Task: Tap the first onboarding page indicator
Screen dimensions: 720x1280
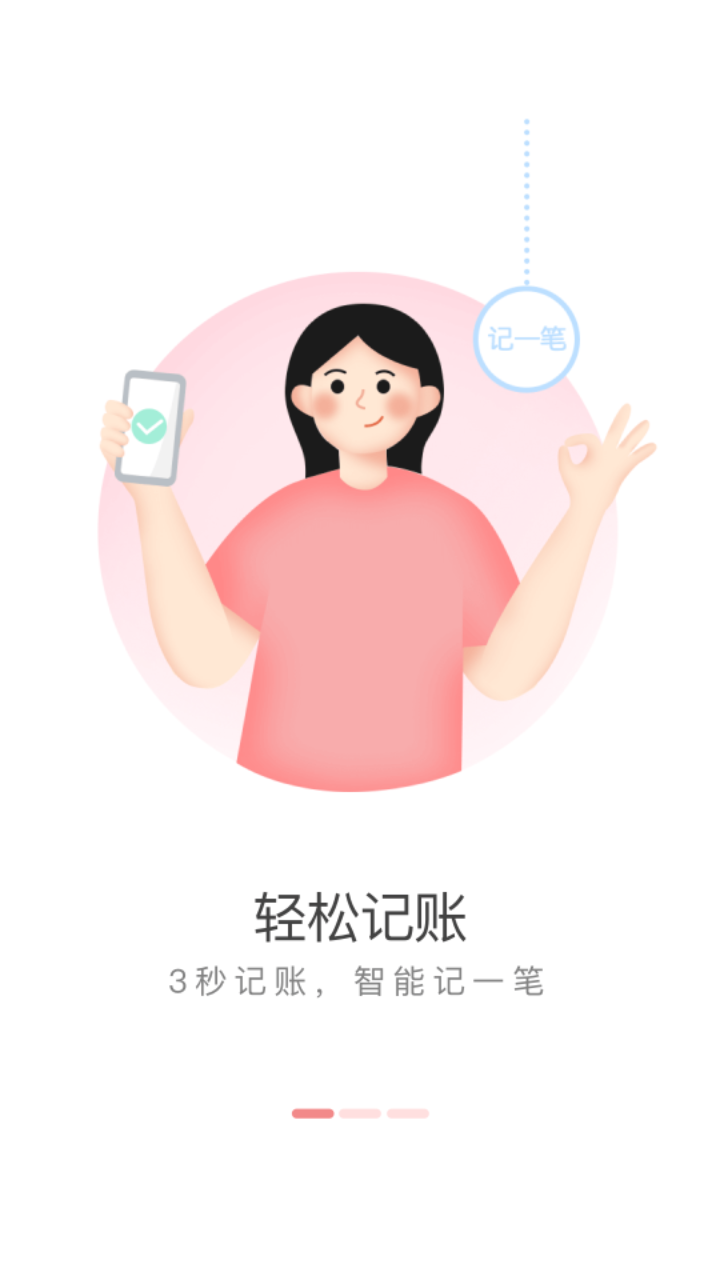Action: (313, 1113)
